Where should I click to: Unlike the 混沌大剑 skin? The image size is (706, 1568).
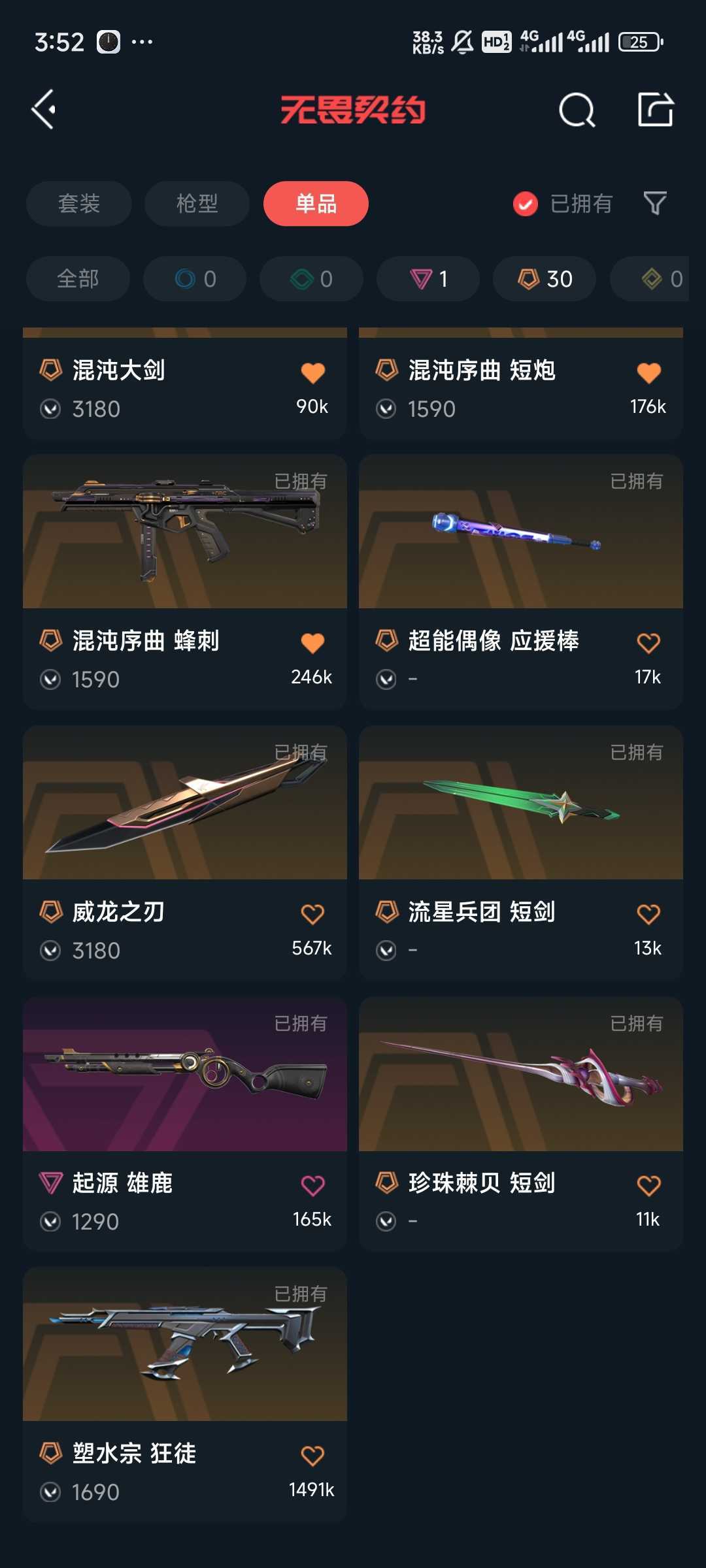[312, 372]
